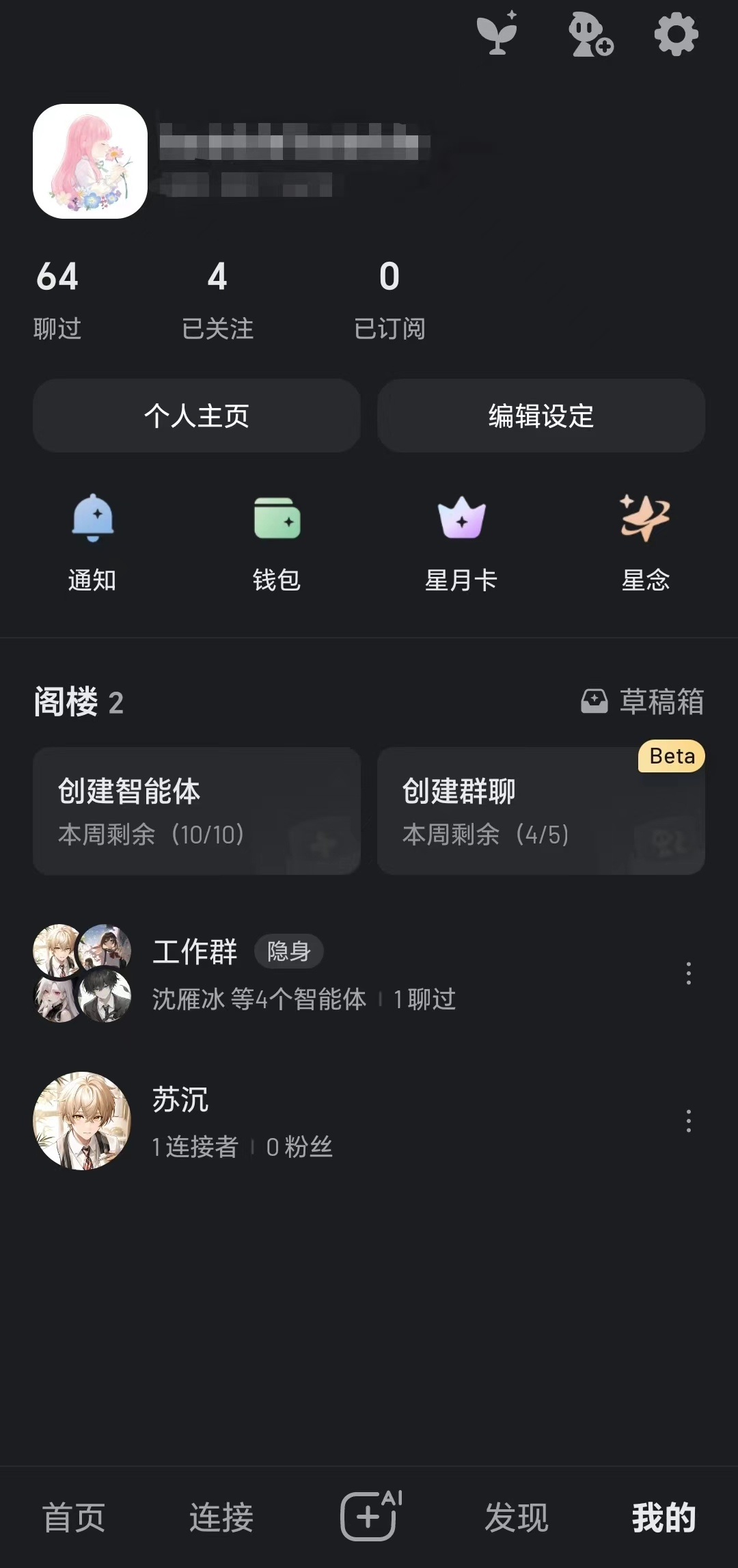Open 草稿箱 using the draft box icon
The height and width of the screenshot is (1568, 738).
(594, 701)
